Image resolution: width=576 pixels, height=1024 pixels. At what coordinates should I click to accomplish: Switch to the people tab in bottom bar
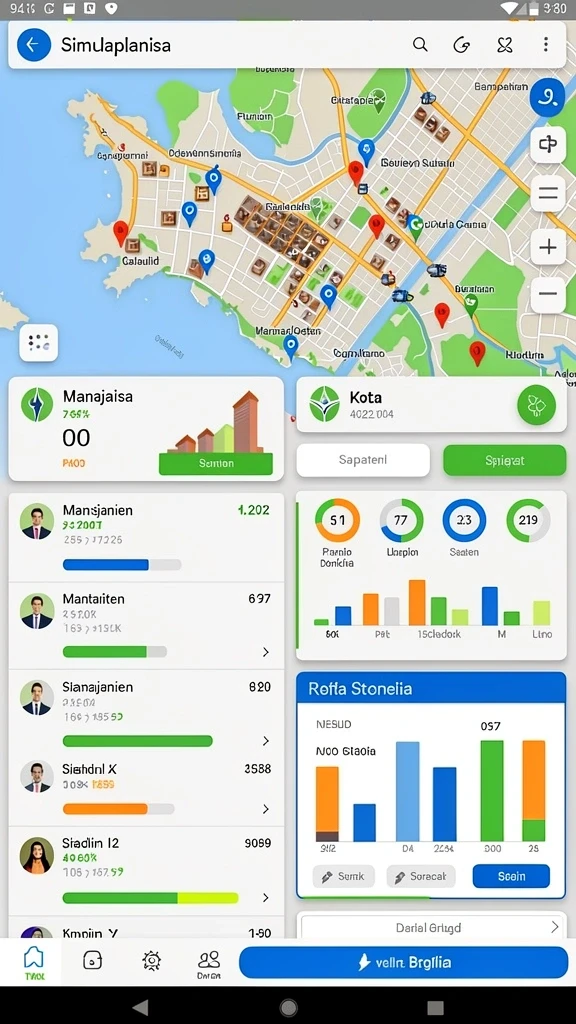tap(208, 963)
